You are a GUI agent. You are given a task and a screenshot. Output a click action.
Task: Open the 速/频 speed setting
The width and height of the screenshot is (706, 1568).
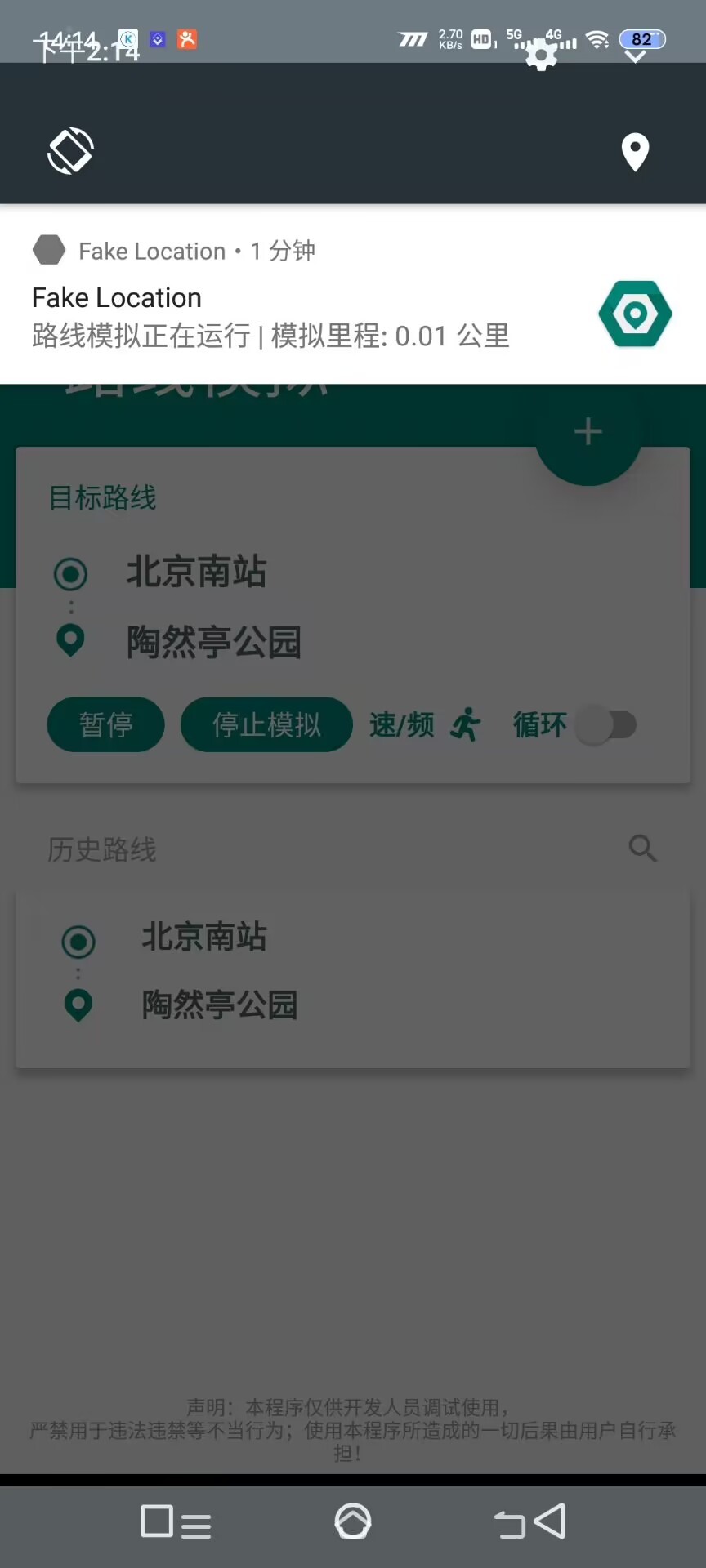[x=425, y=724]
